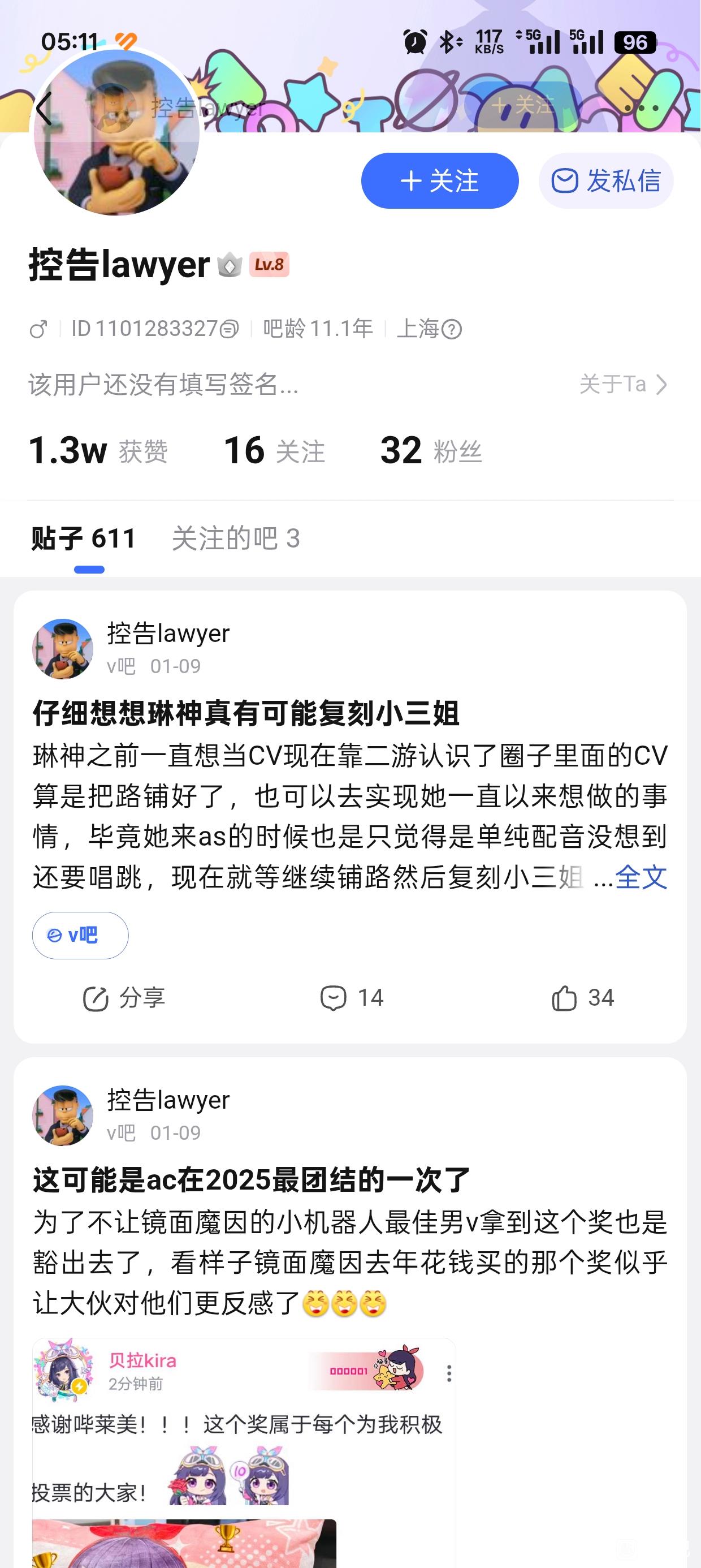Open the post 这可能是ac在2025最团结的一次了
Screen dimensions: 701x1568
coord(252,1179)
